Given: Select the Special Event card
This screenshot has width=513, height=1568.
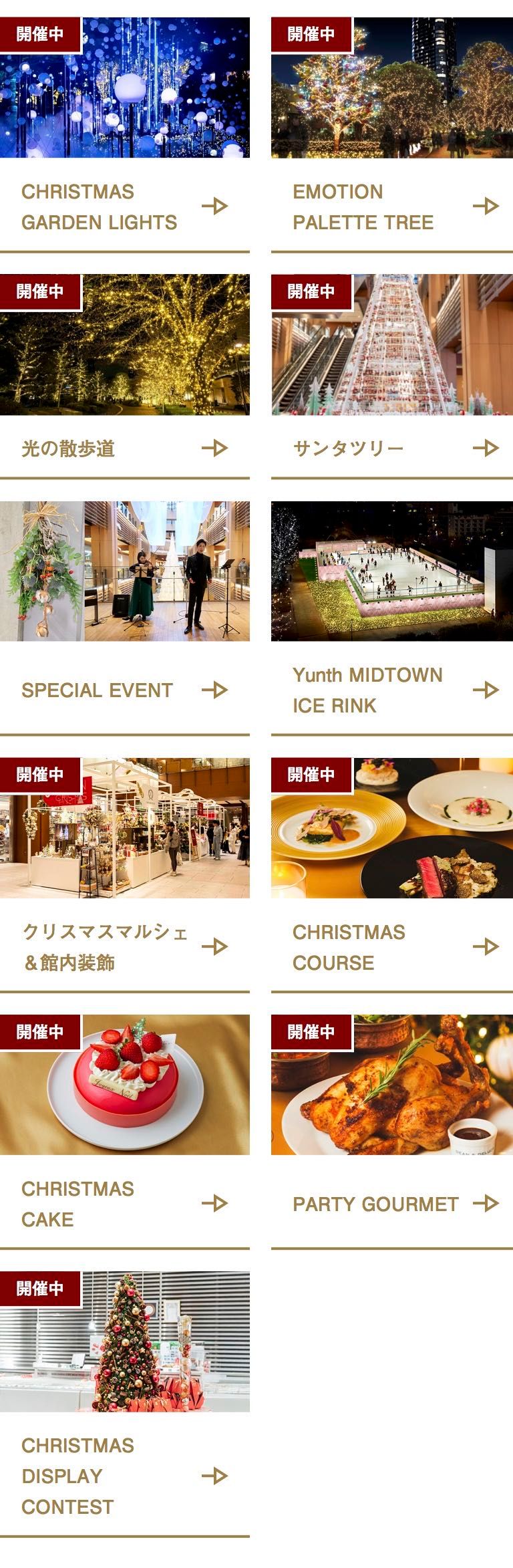Looking at the screenshot, I should 124,690.
